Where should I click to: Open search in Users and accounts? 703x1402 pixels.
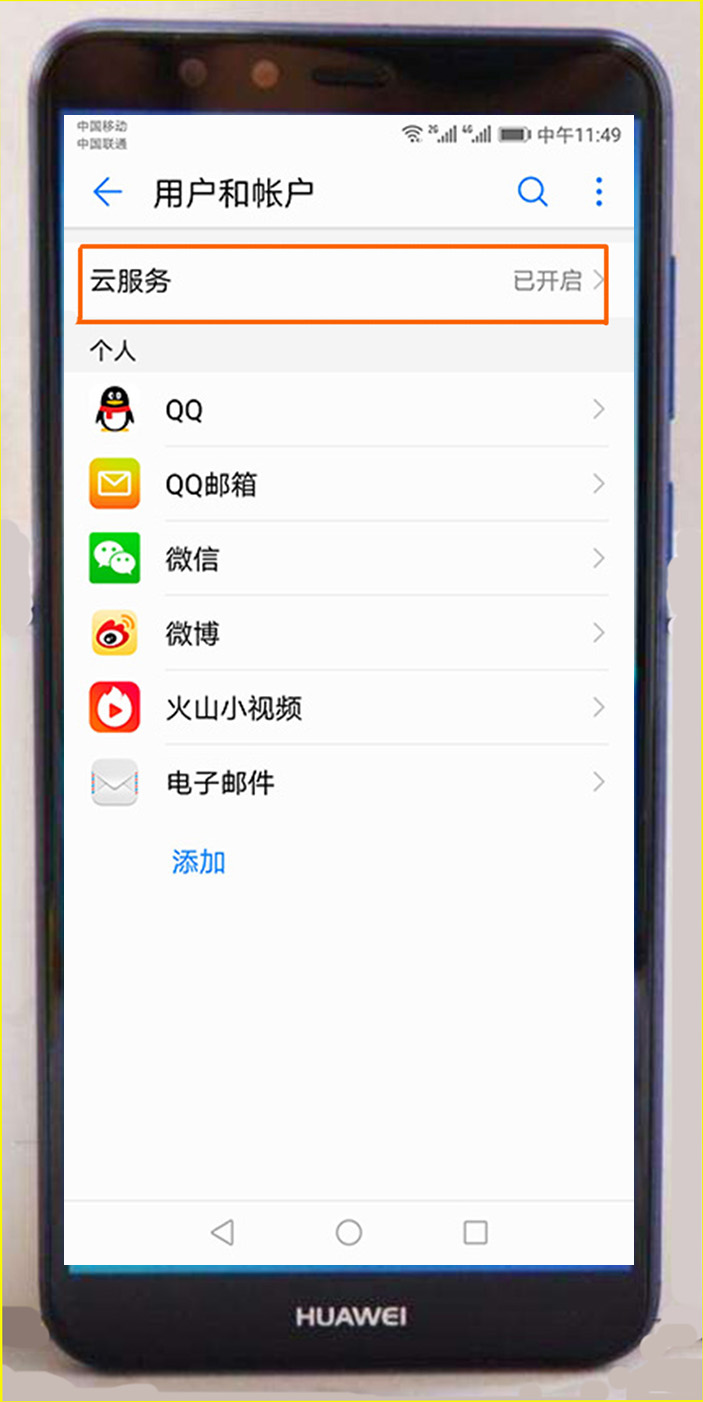tap(532, 191)
